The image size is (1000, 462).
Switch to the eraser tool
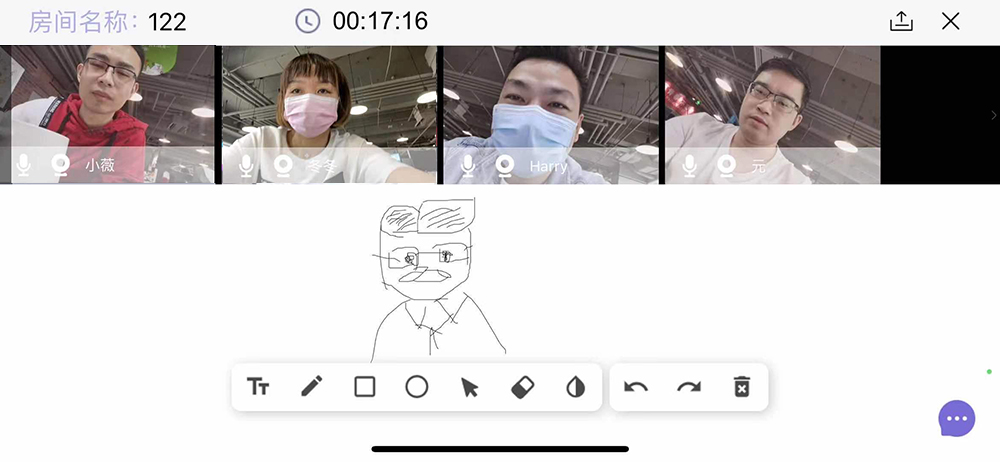pyautogui.click(x=523, y=387)
